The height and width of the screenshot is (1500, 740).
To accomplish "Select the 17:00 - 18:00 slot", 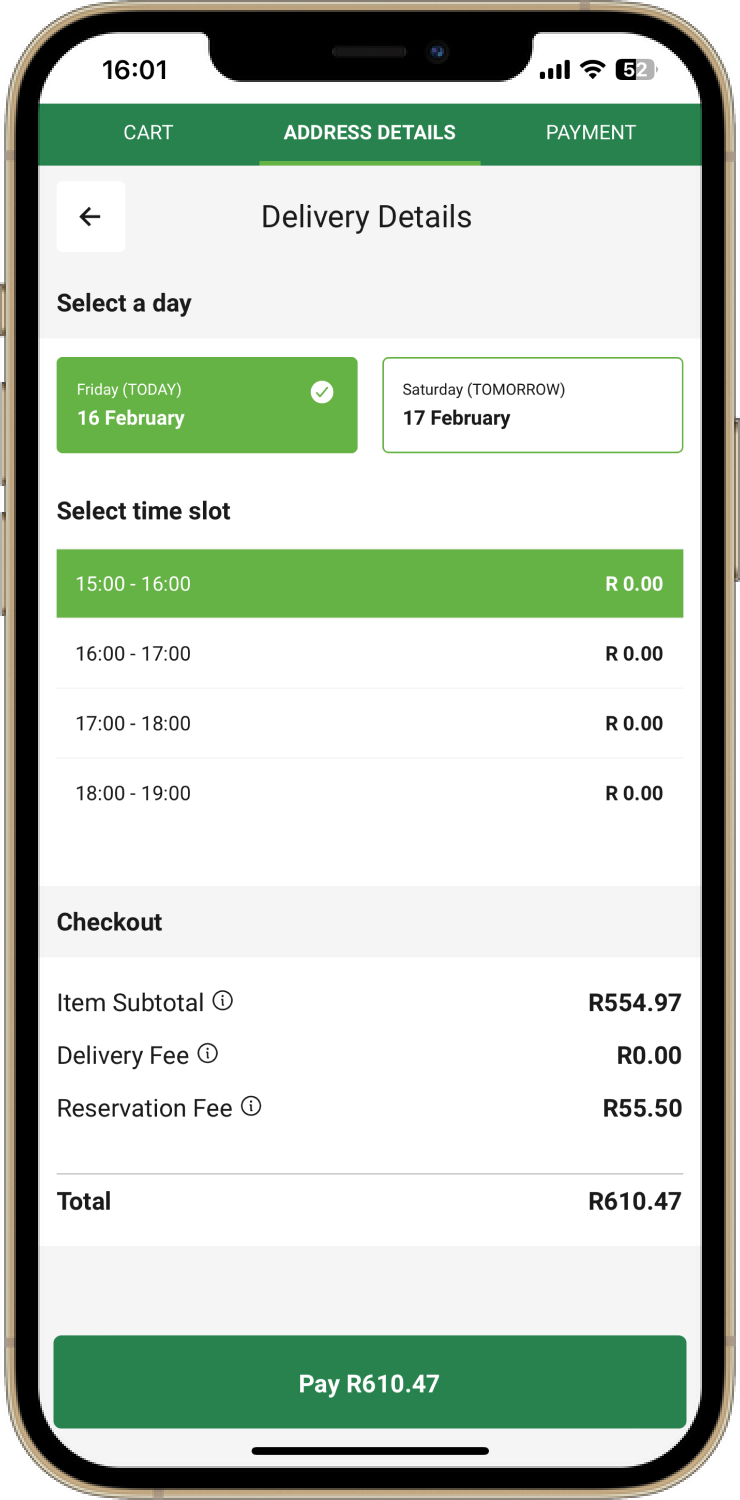I will (x=370, y=723).
